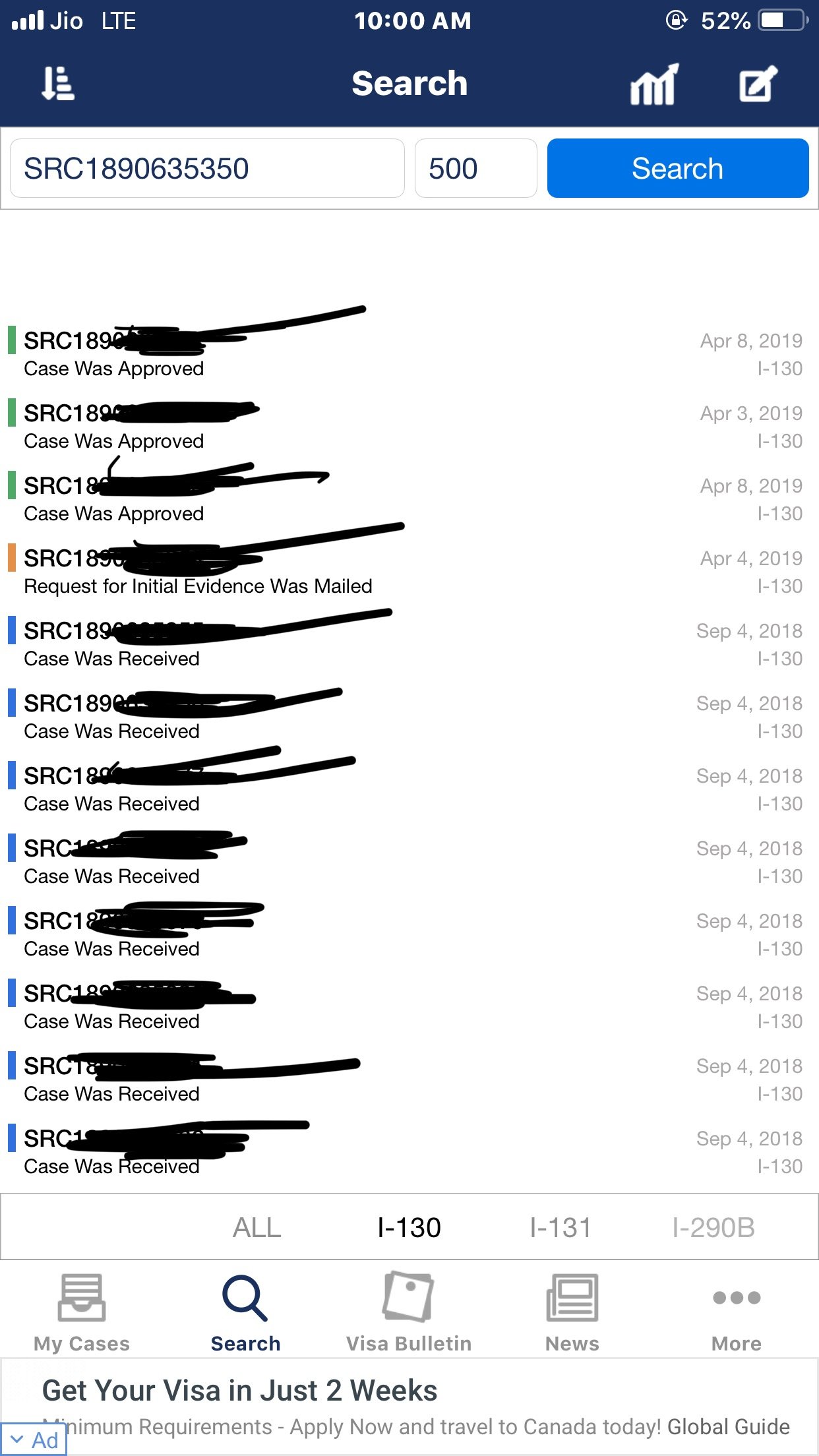Tap the blue Search button

click(x=677, y=168)
